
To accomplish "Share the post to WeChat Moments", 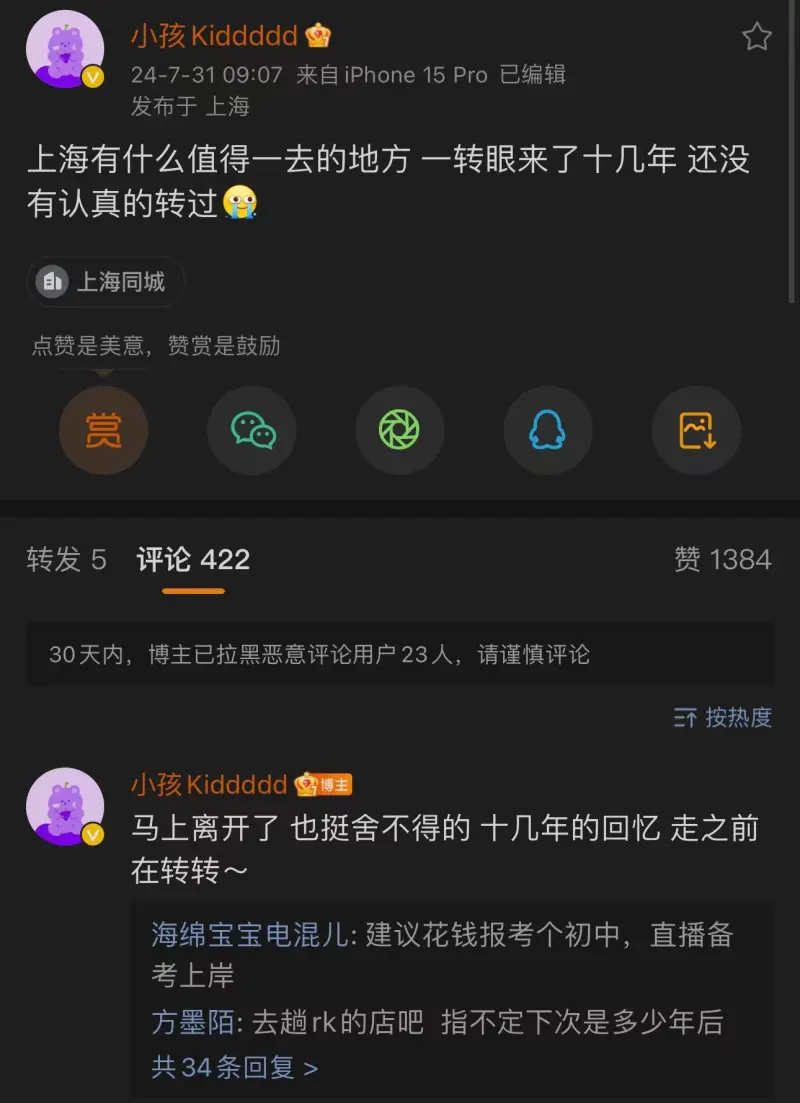I will coord(400,431).
